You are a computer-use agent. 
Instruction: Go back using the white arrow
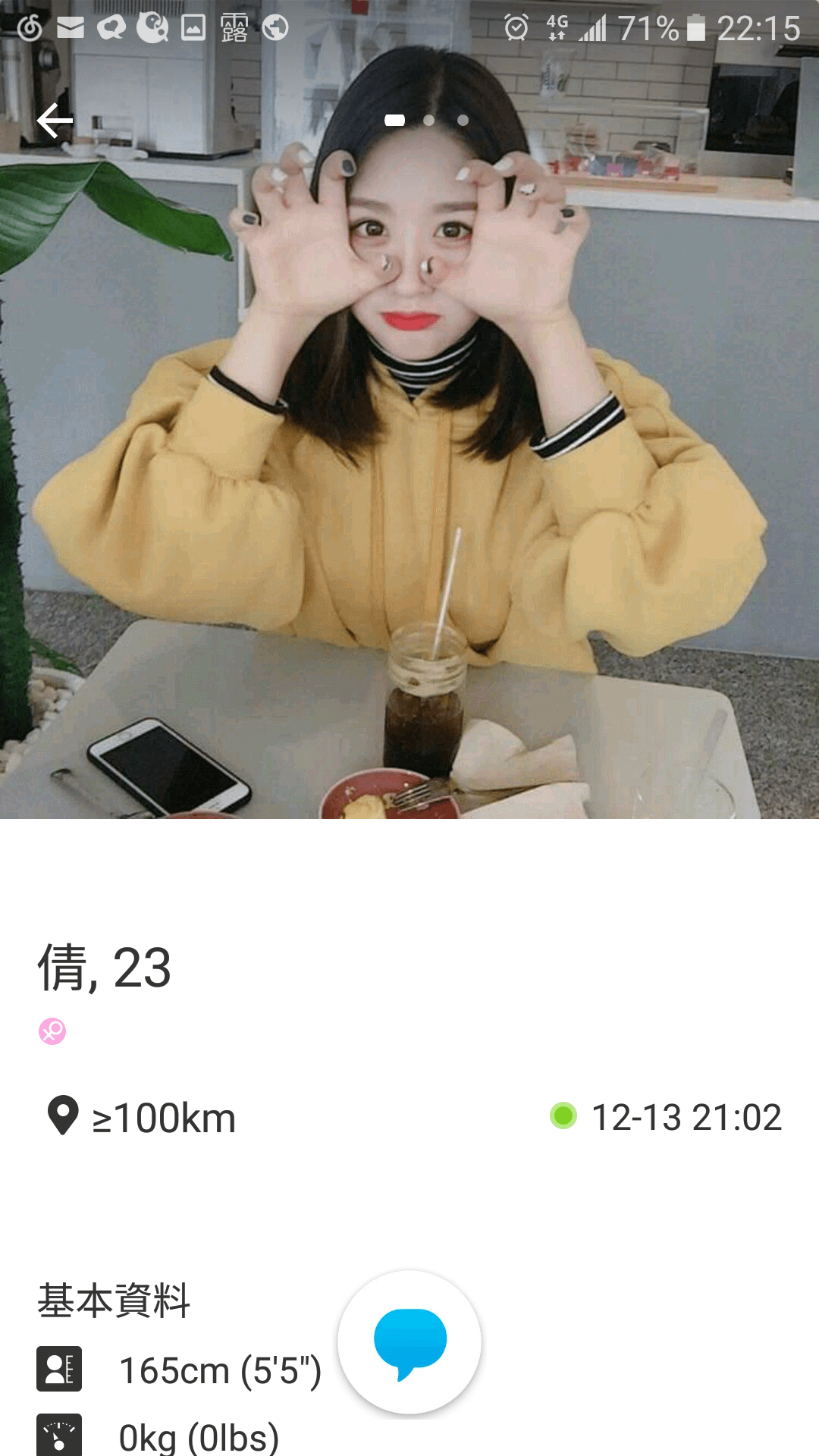tap(55, 121)
